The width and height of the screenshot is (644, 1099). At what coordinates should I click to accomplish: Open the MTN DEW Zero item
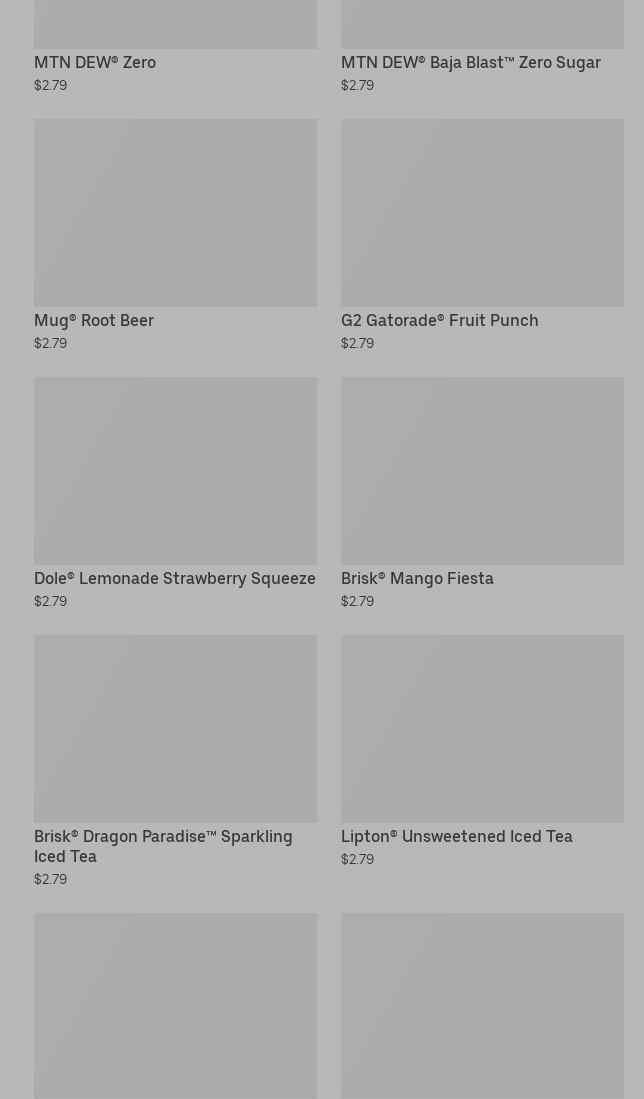(175, 48)
